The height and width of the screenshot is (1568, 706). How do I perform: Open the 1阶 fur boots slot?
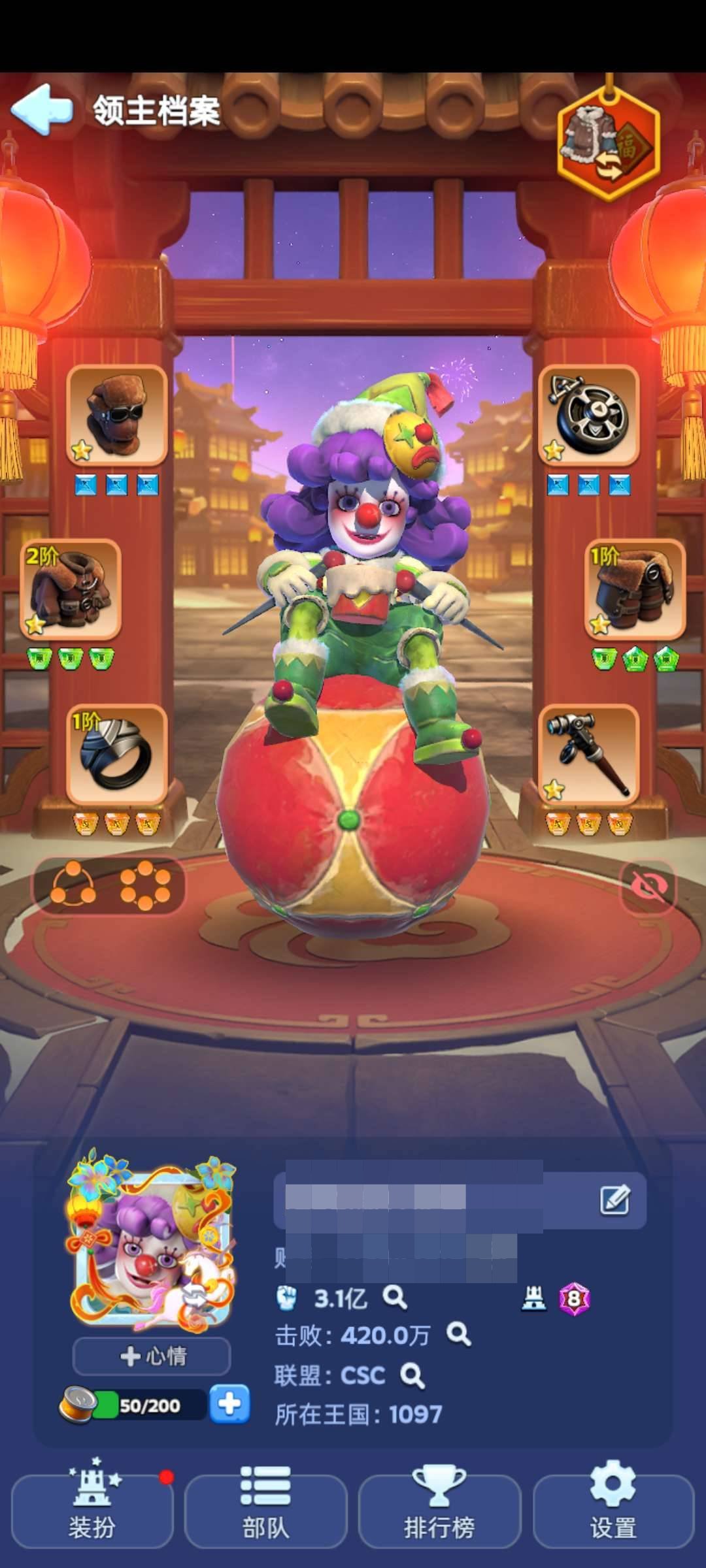pos(635,589)
